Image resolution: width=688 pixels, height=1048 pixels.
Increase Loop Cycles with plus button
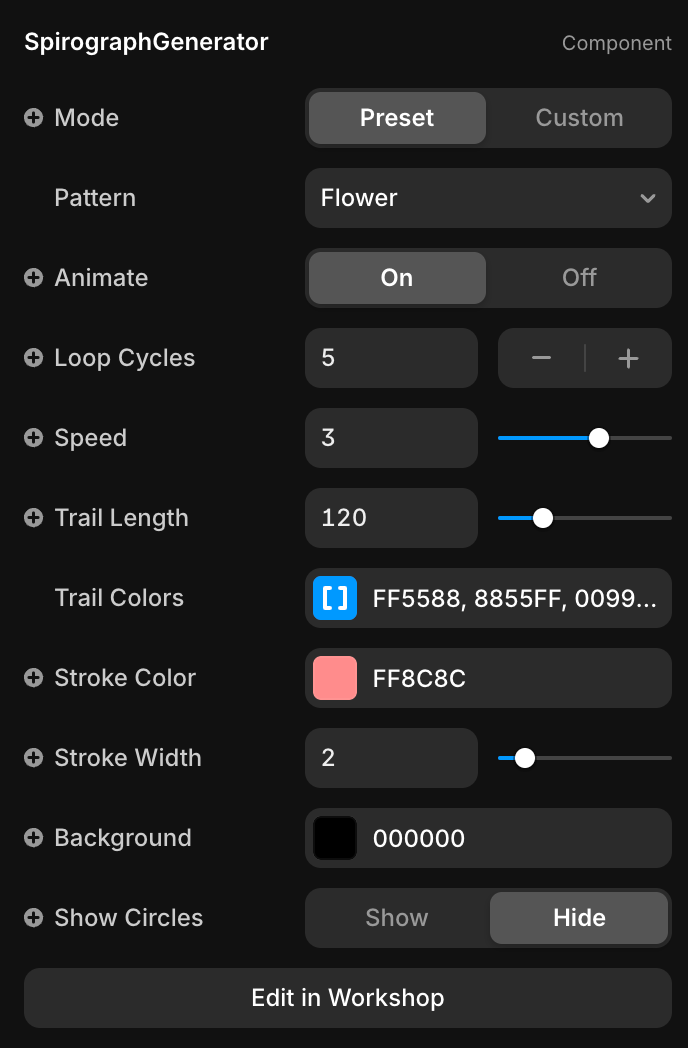click(x=628, y=358)
